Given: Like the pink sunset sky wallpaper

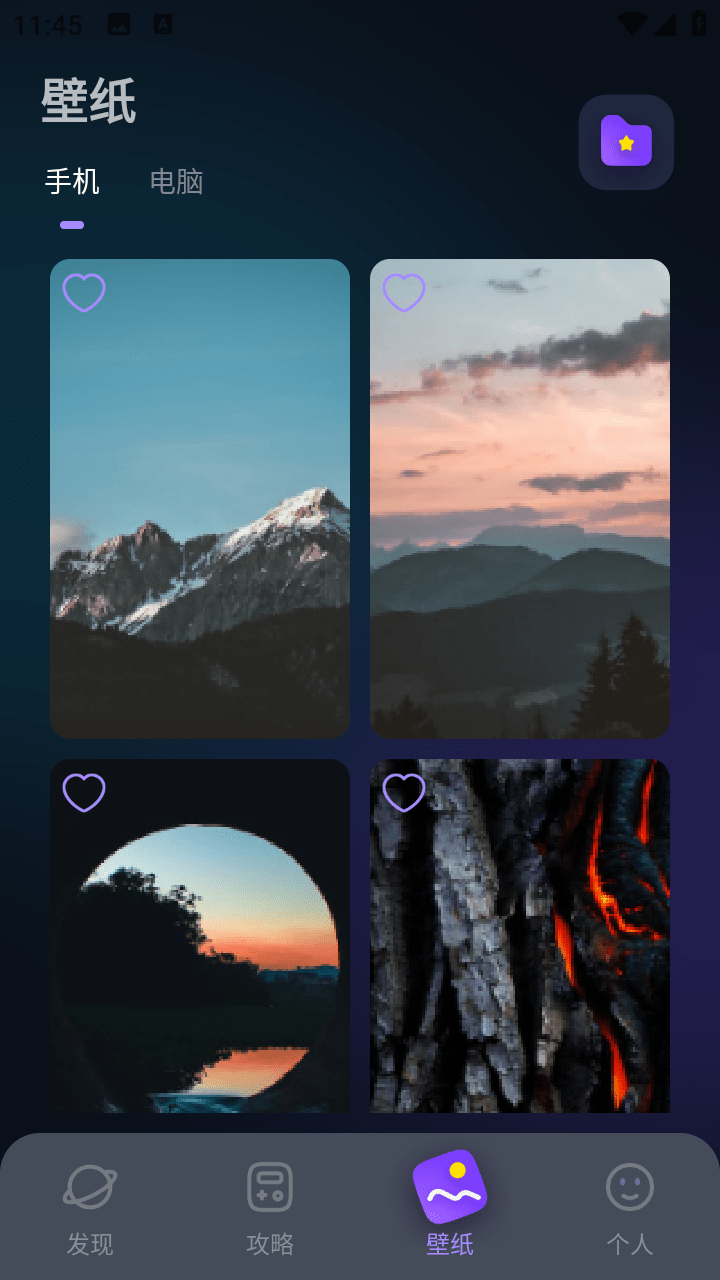Looking at the screenshot, I should [x=404, y=293].
